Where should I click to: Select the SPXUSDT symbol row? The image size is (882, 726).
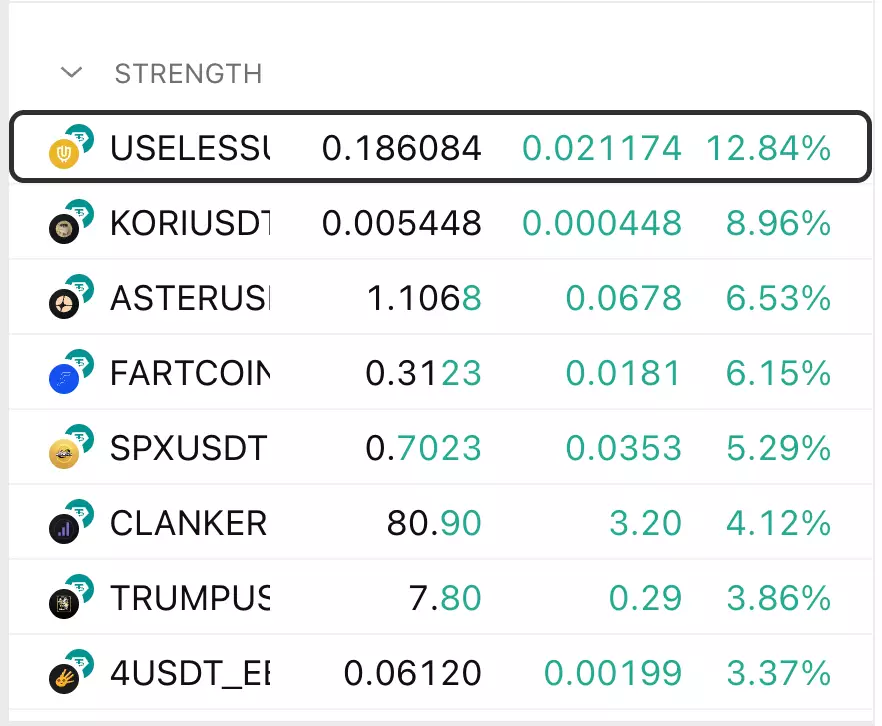(x=189, y=448)
